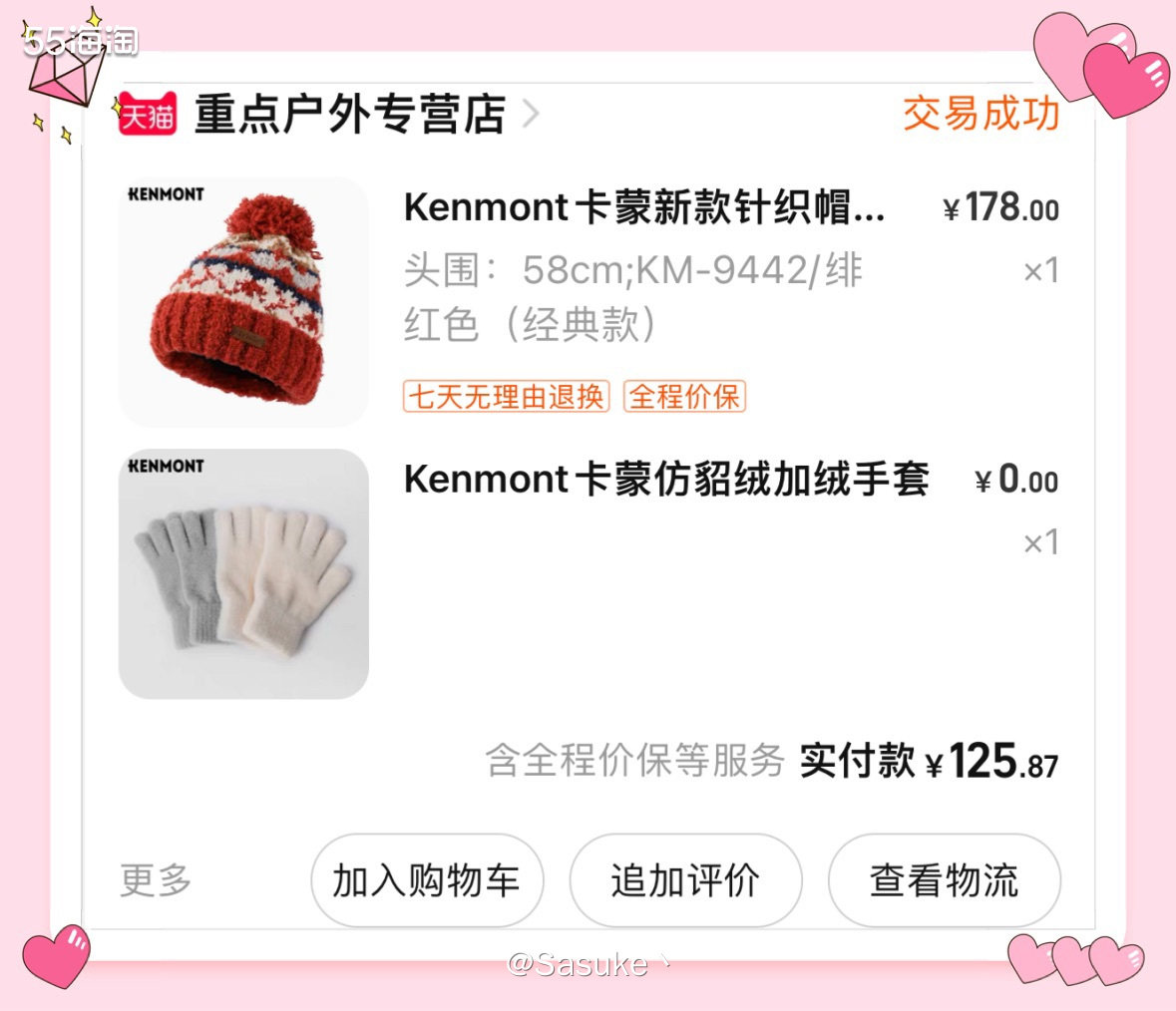Screen dimensions: 1176x1011
Task: Tap 追加评价 to add a follow-up review
Action: (685, 880)
